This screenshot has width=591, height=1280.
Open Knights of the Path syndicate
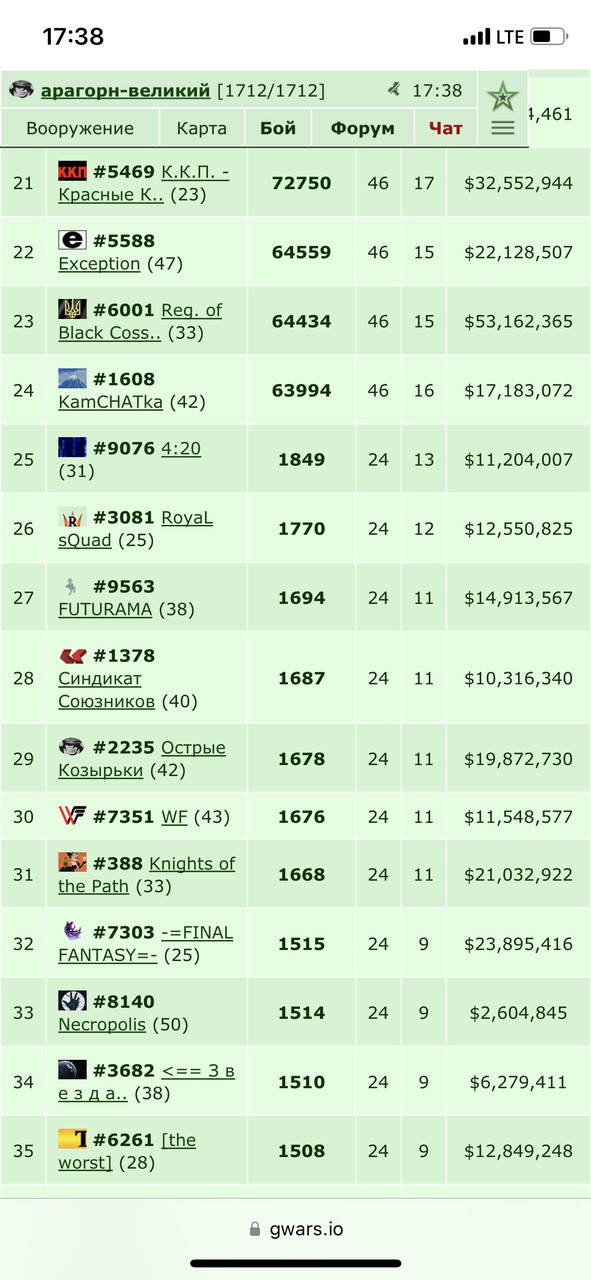pos(146,874)
